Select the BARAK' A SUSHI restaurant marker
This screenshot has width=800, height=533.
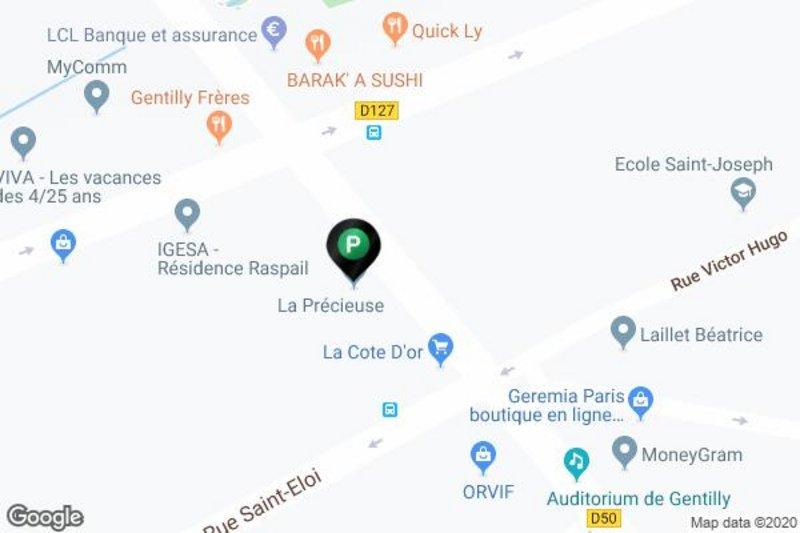[x=318, y=44]
